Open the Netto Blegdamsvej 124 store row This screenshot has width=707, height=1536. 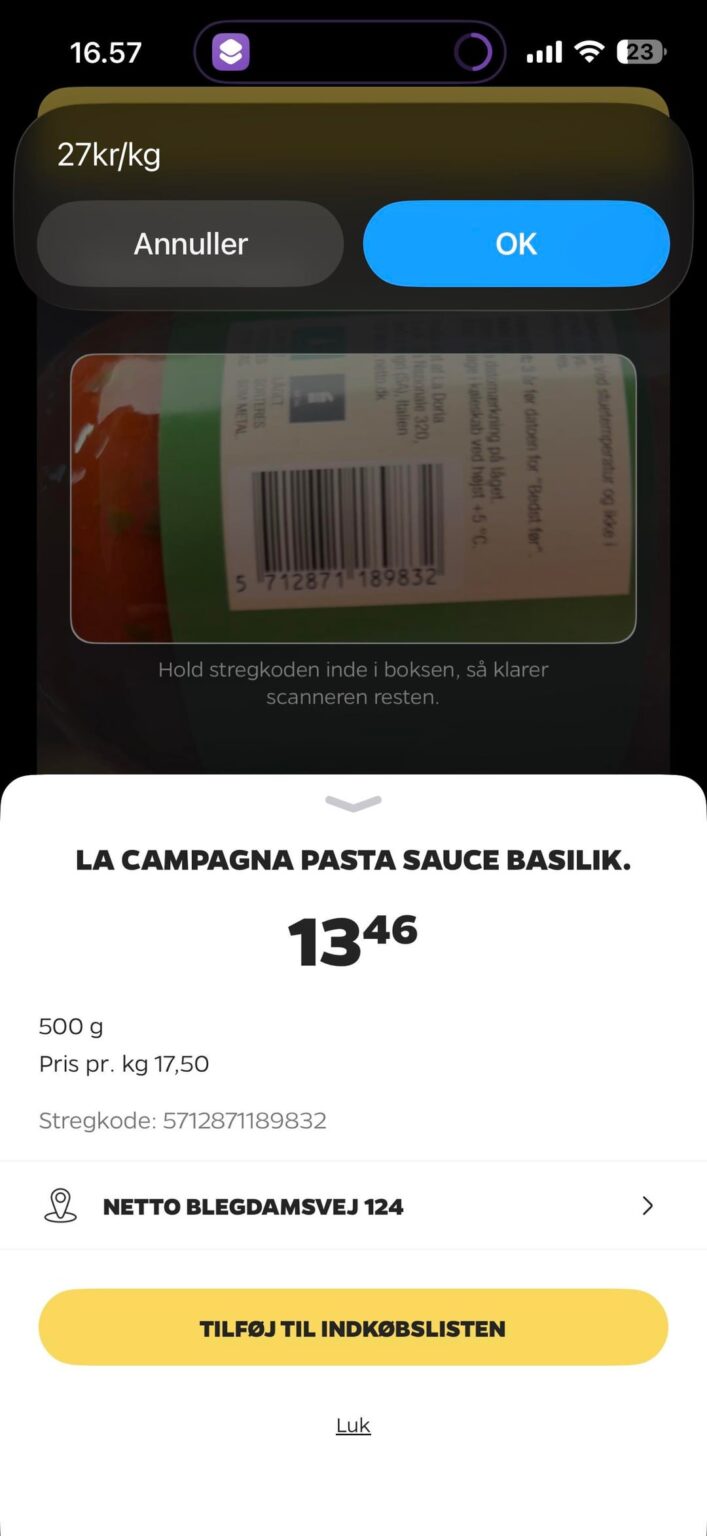(353, 1206)
